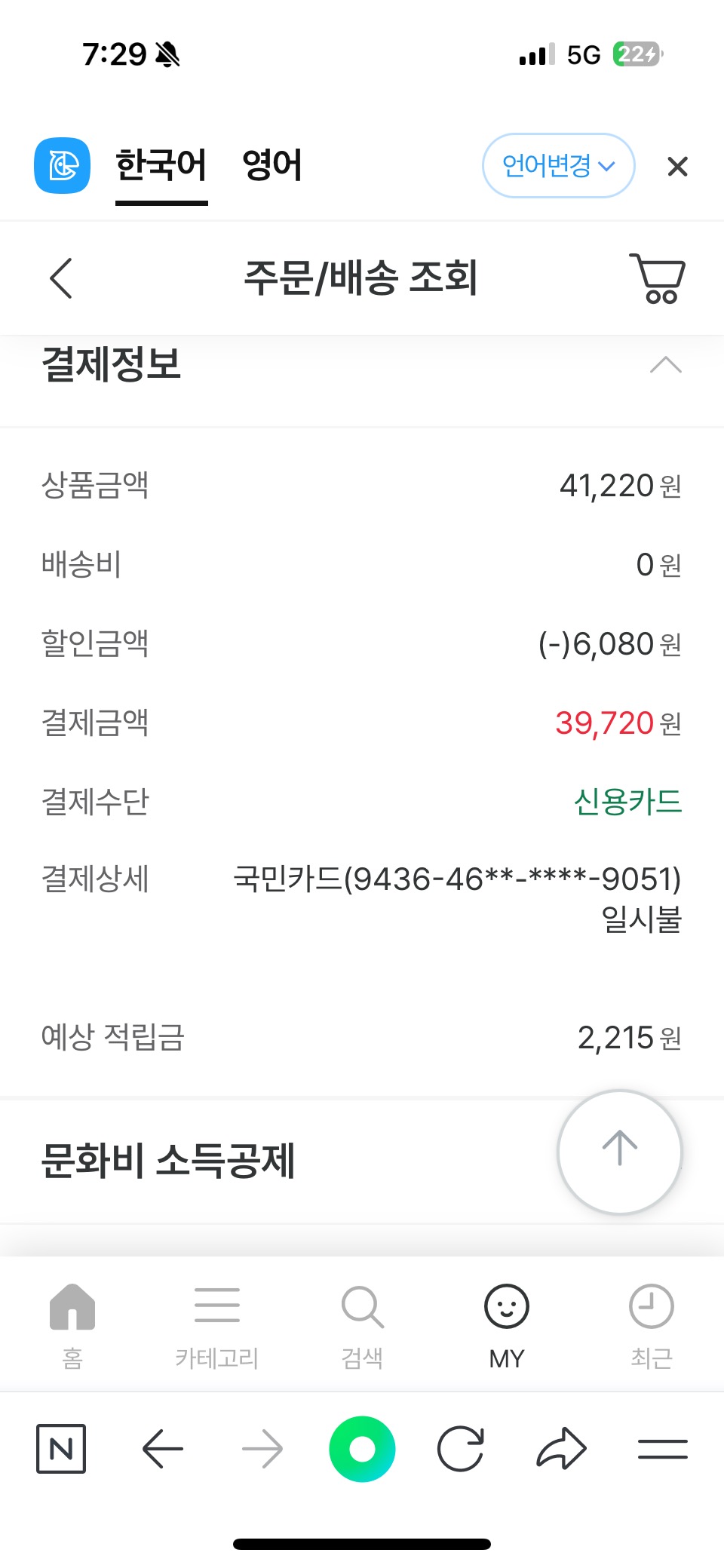Close the translation bar
Screen dimensions: 724x1568
677,167
